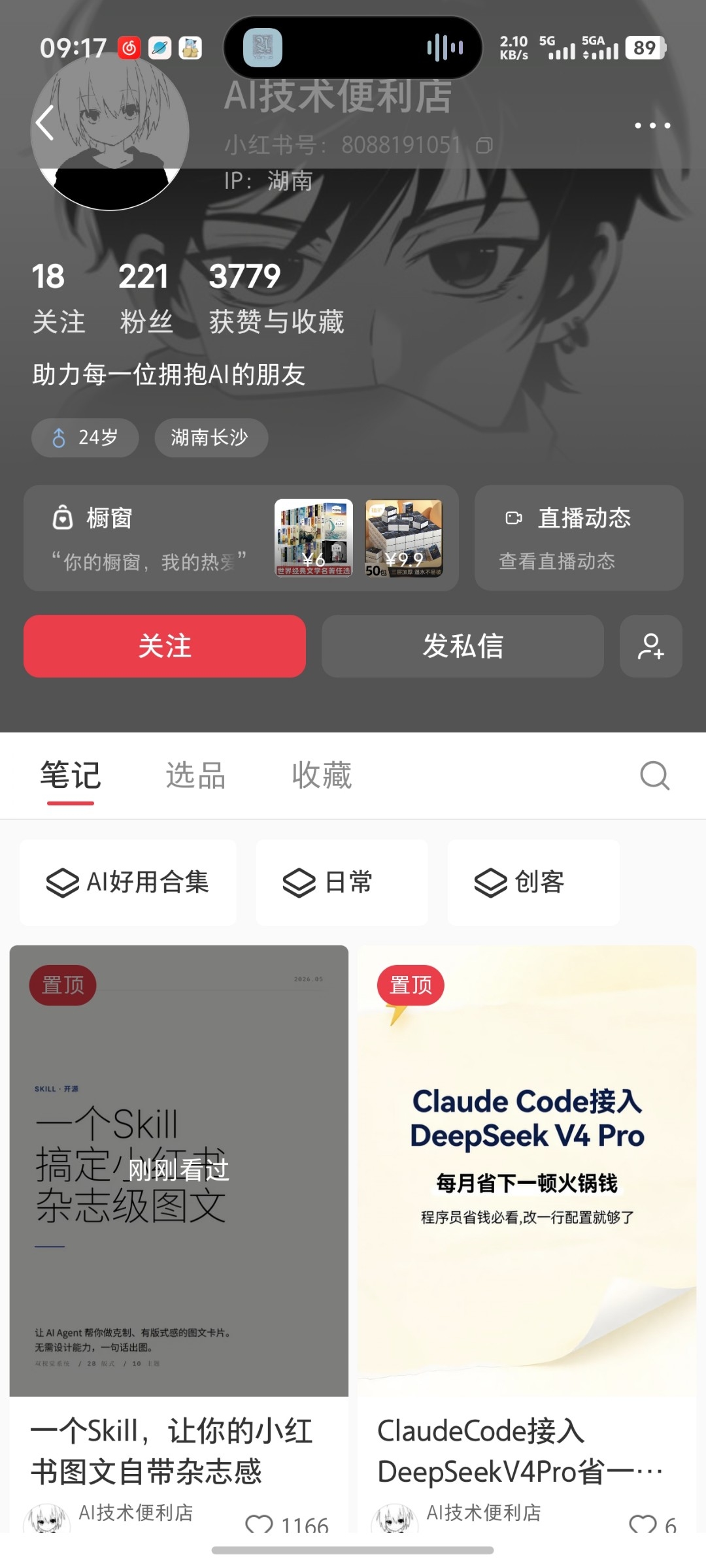Screen dimensions: 706x1568
Task: Open the 直播动态 live updates card
Action: 579,538
